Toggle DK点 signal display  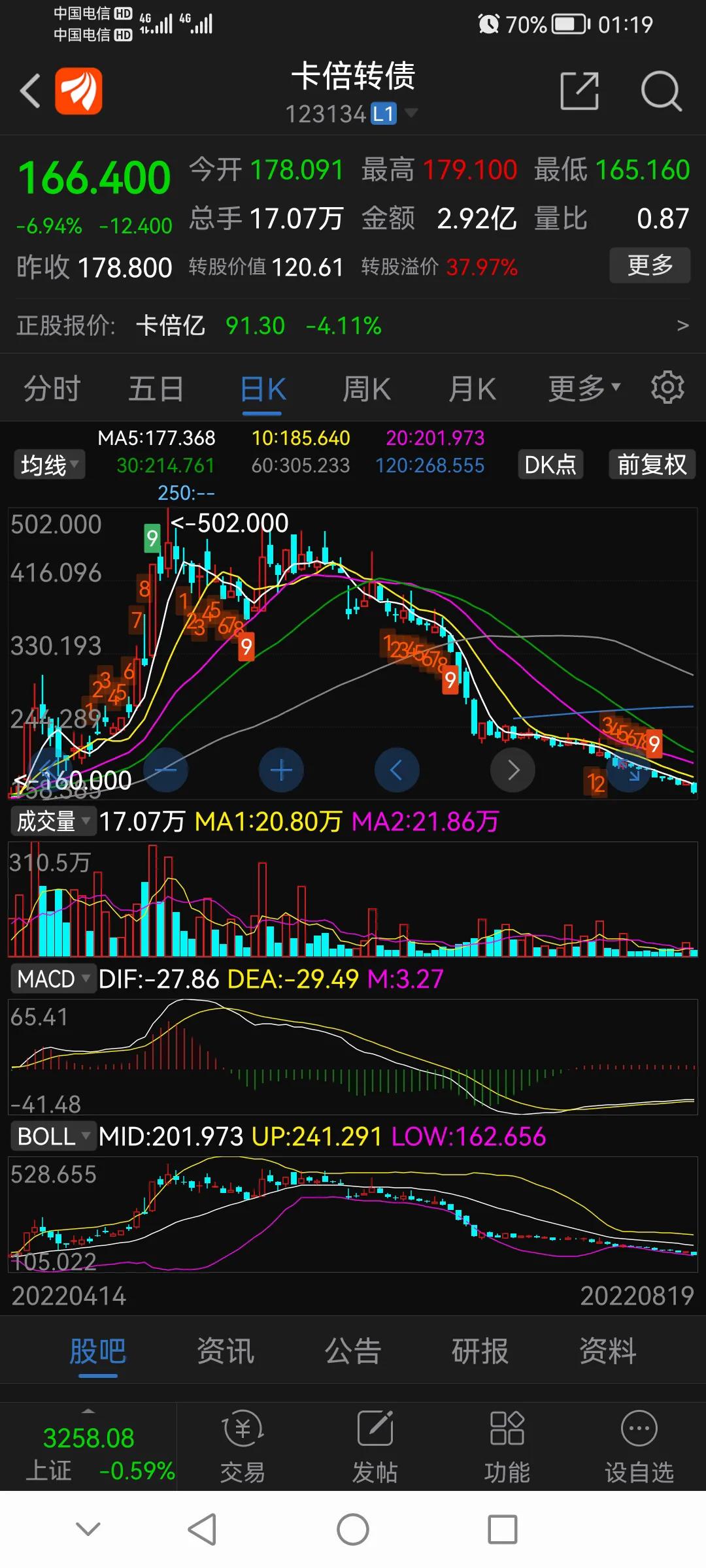[550, 465]
